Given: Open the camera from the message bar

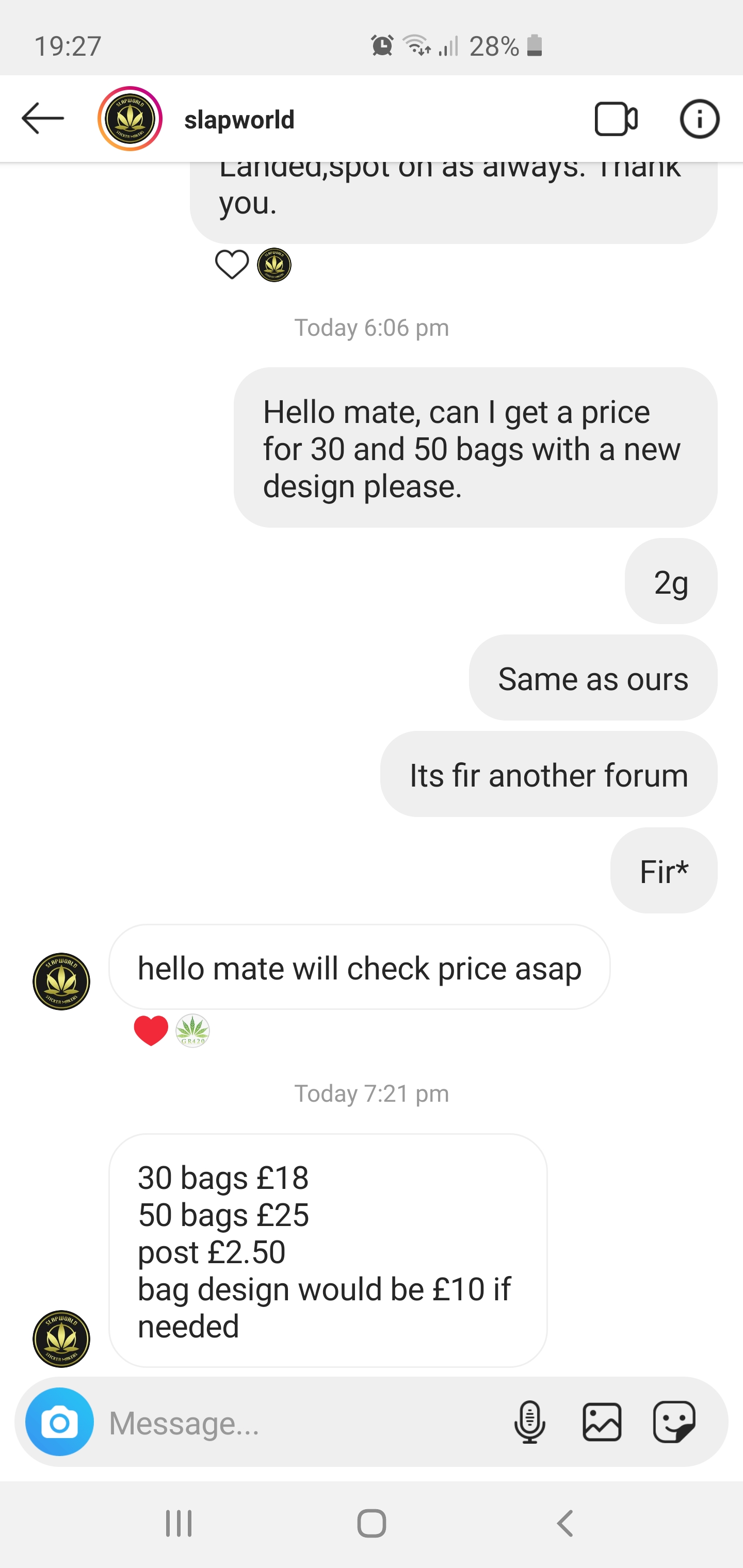Looking at the screenshot, I should [x=60, y=1422].
